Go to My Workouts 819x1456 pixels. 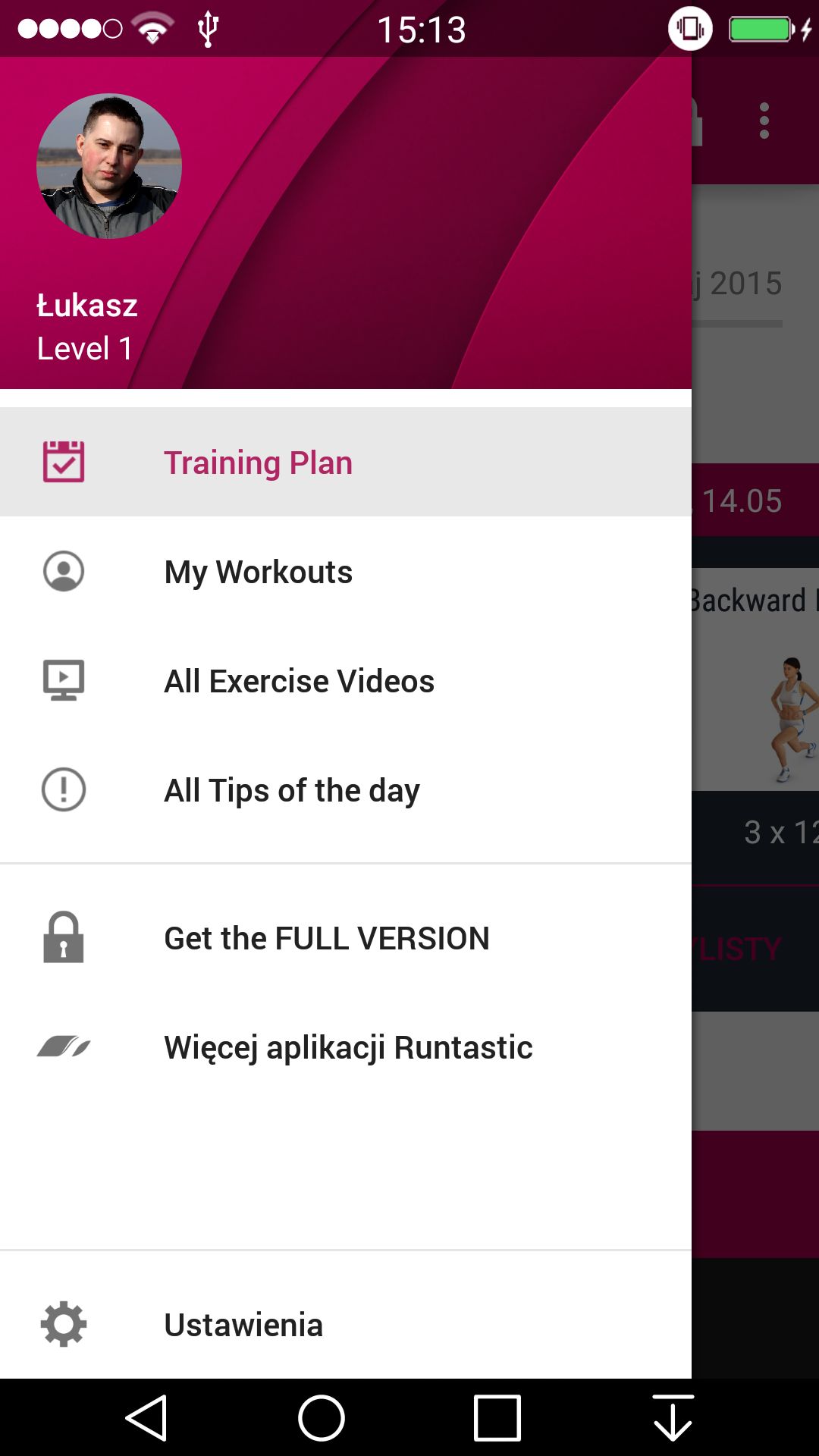[346, 571]
